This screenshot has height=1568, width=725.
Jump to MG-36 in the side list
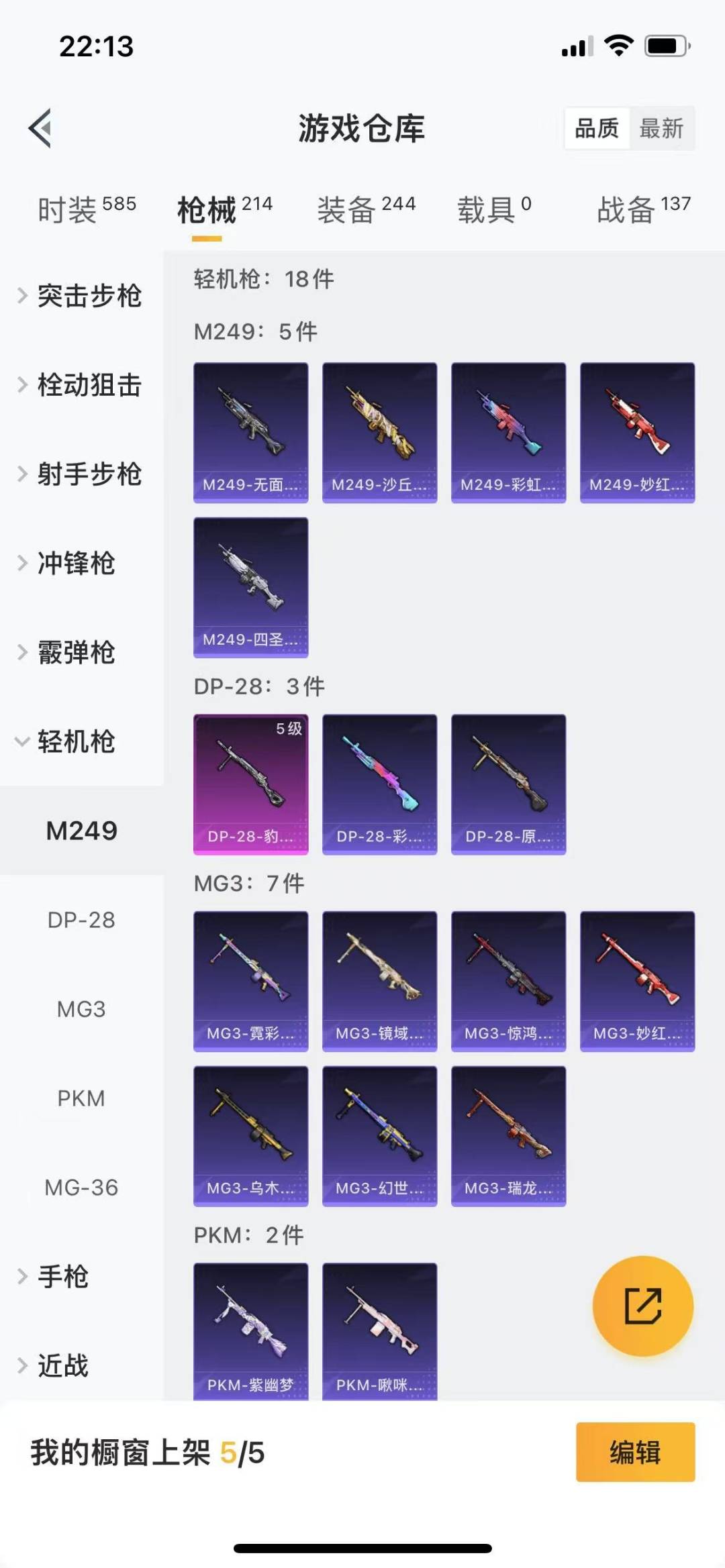tap(81, 1188)
